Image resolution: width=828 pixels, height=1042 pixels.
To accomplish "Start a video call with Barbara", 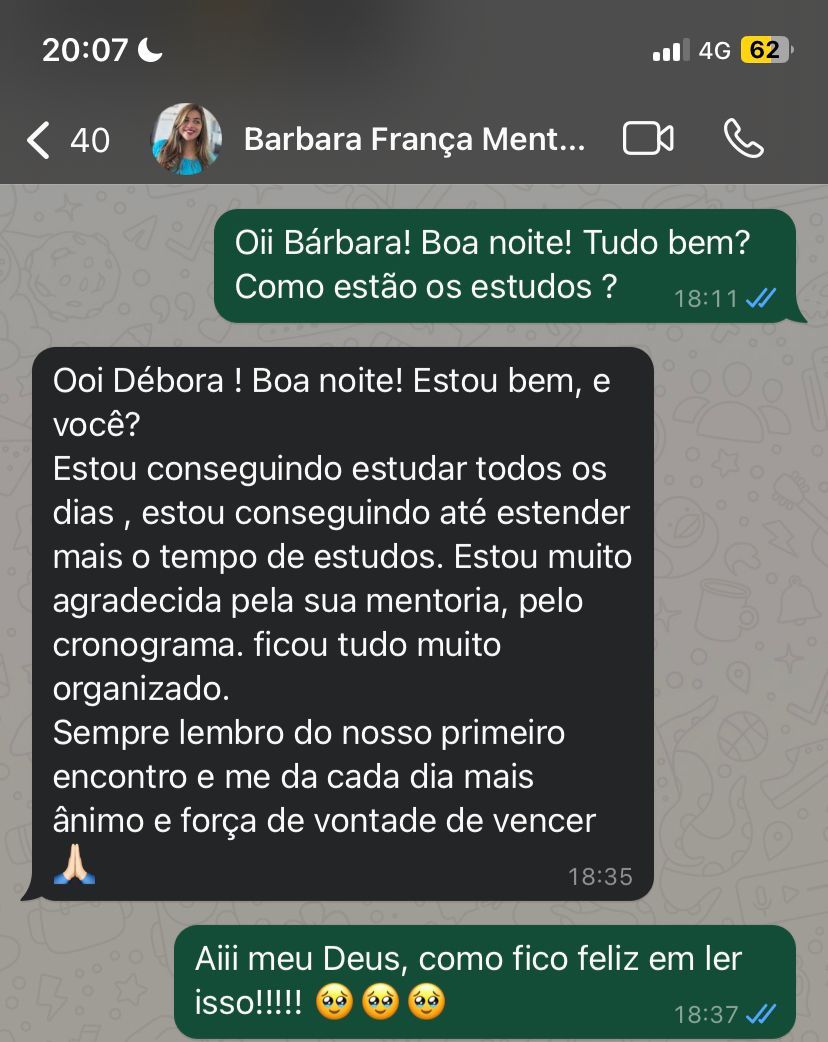I will 648,139.
